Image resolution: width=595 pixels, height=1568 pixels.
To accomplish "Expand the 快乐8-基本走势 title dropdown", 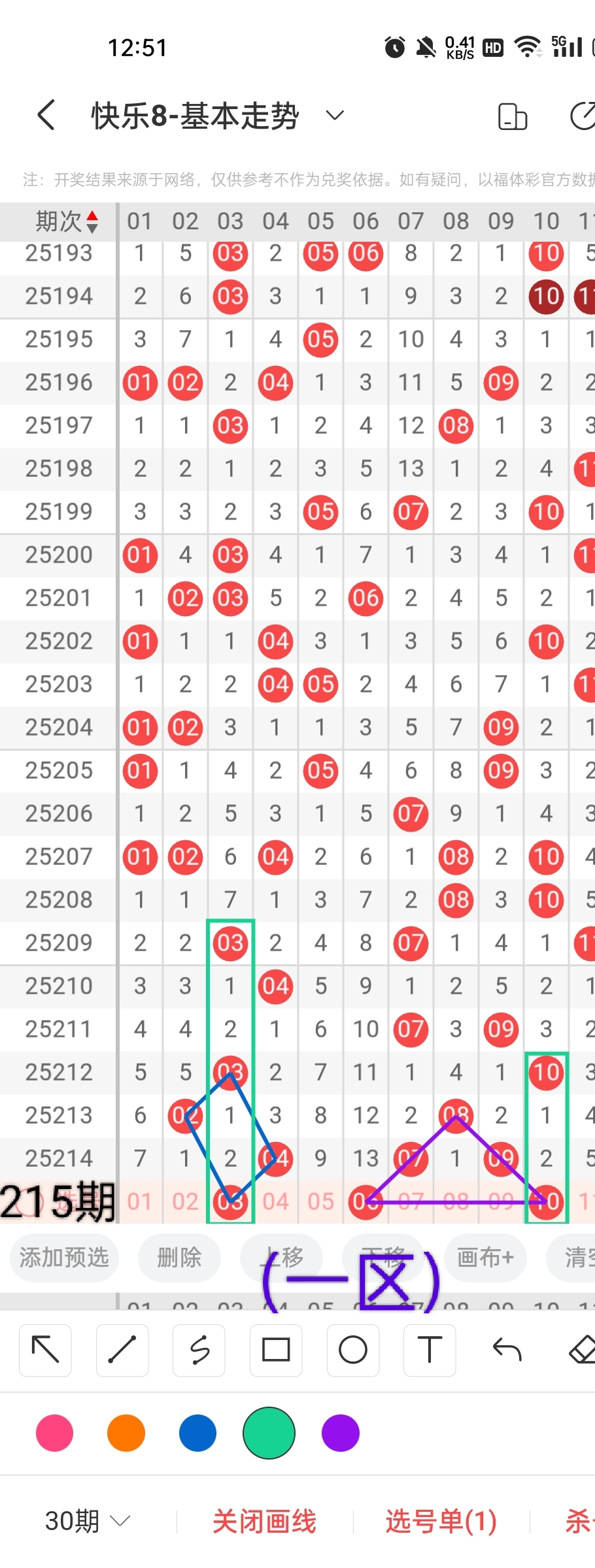I will pos(335,116).
